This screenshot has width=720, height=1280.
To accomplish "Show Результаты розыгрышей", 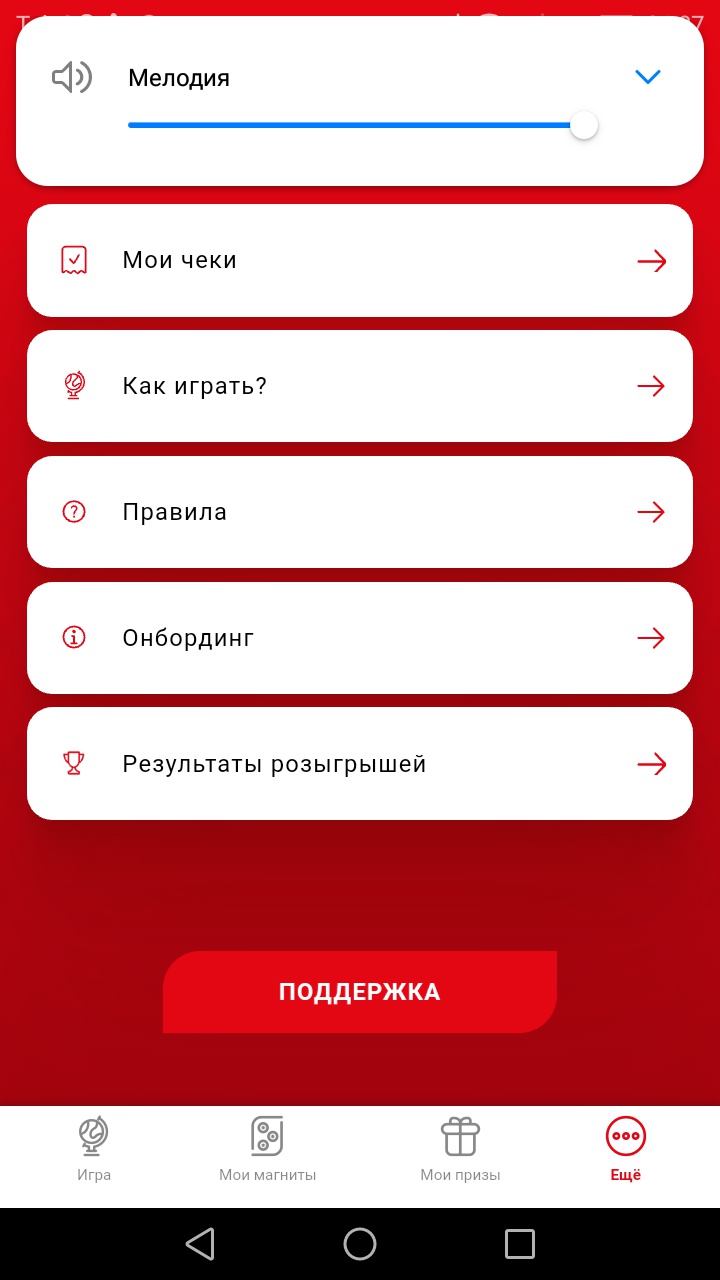I will click(x=360, y=764).
